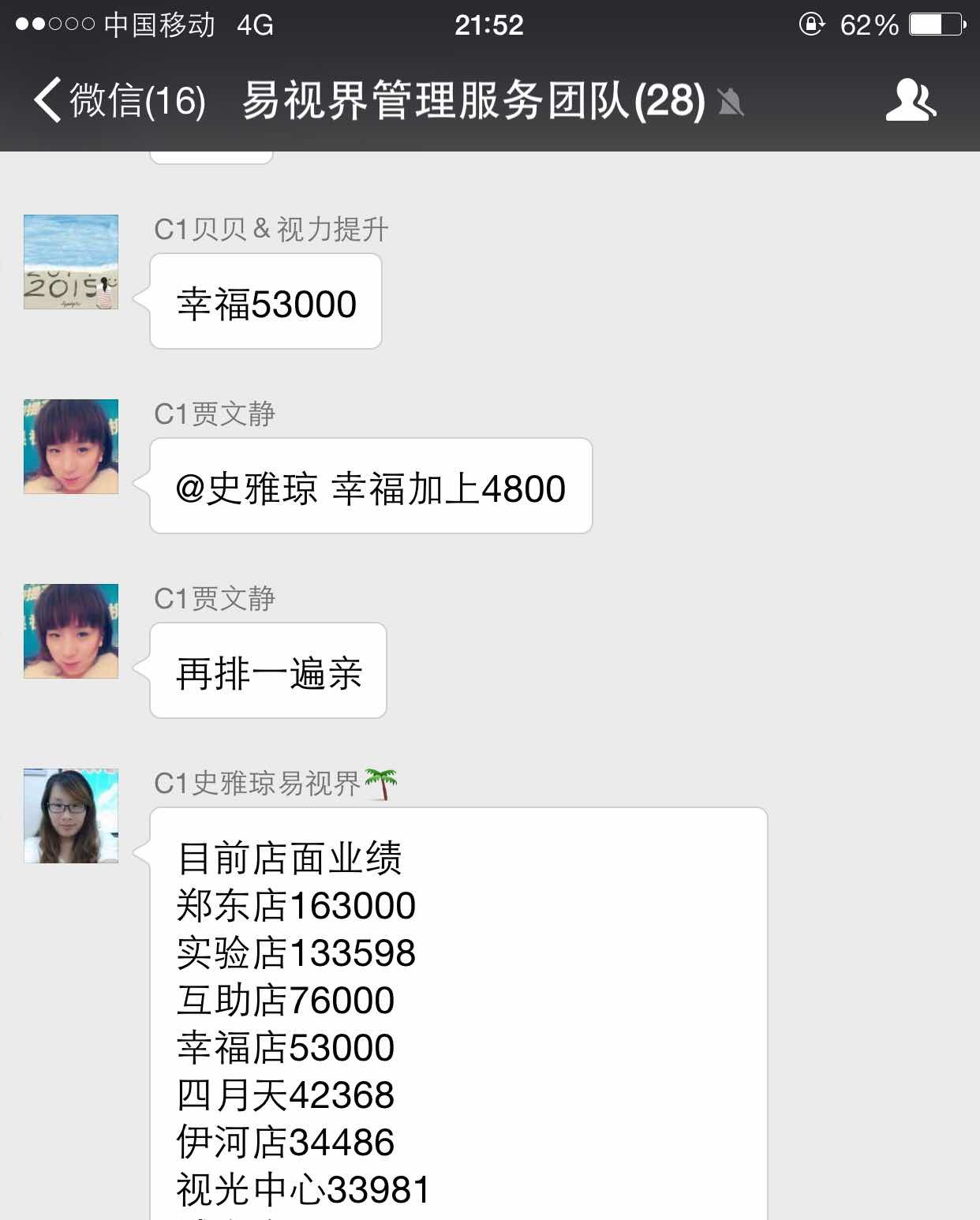Tap the battery indicator in the status bar
The width and height of the screenshot is (980, 1220).
point(935,24)
